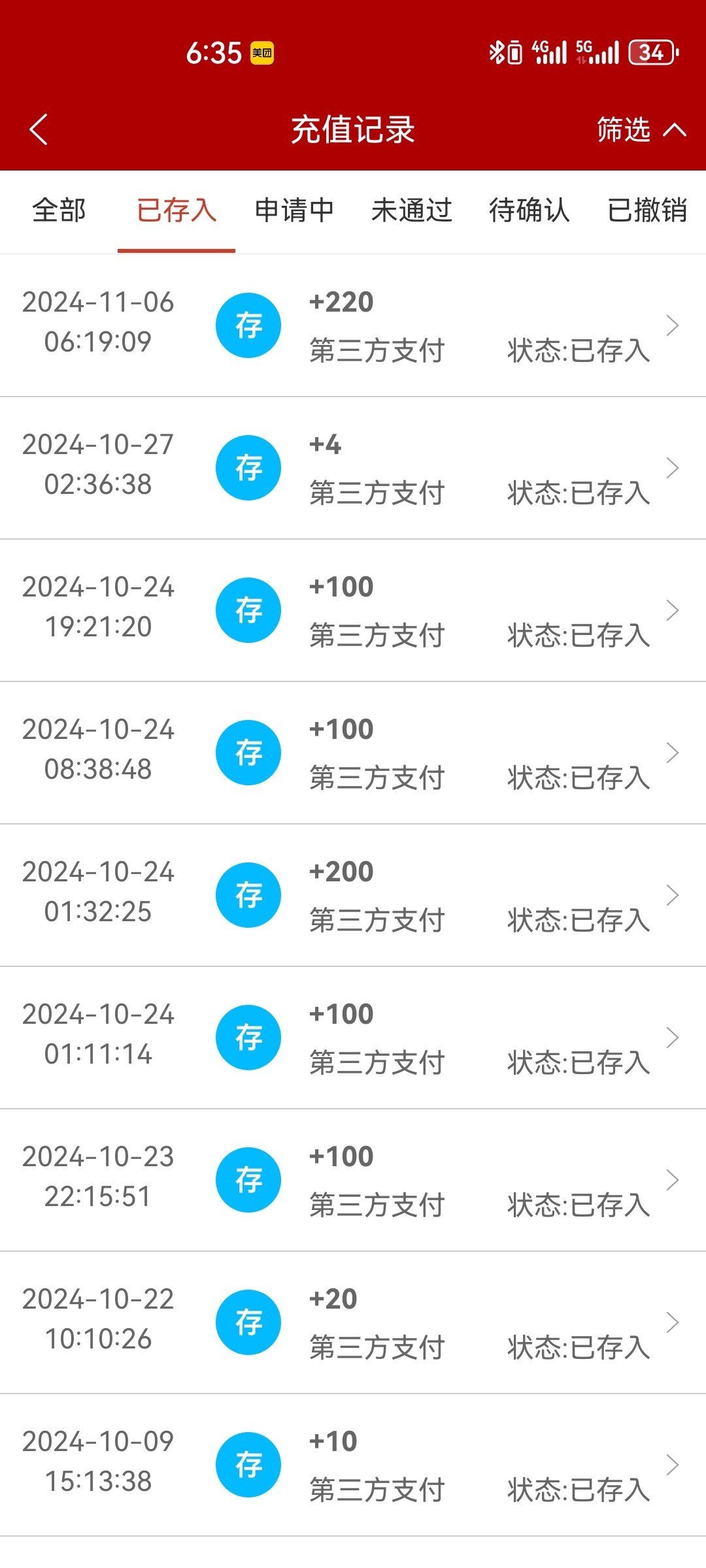Tap the 存 icon next to the +200 deposit
706x1568 pixels.
[x=248, y=895]
